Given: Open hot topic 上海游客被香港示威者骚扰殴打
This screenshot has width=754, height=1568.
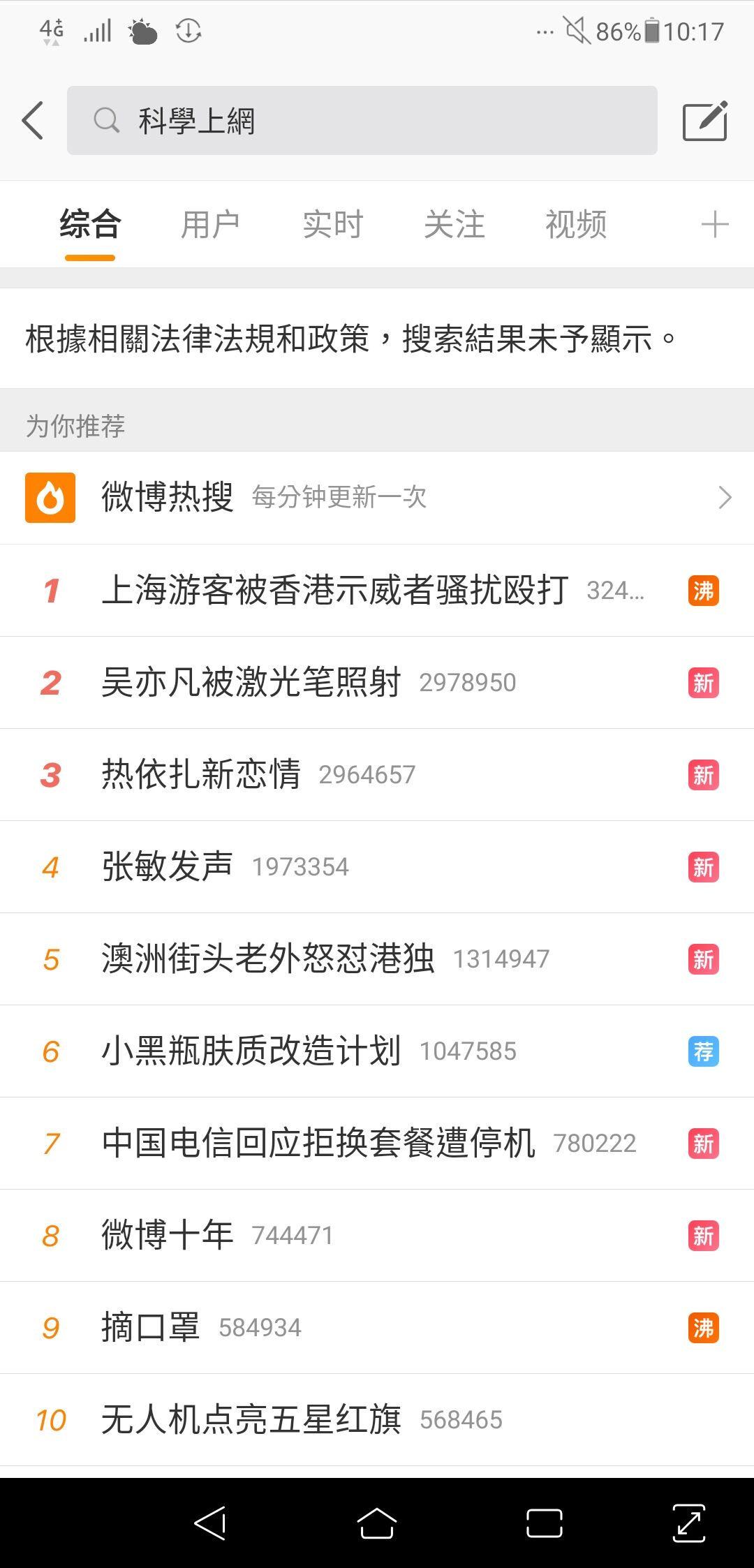Looking at the screenshot, I should [x=377, y=591].
